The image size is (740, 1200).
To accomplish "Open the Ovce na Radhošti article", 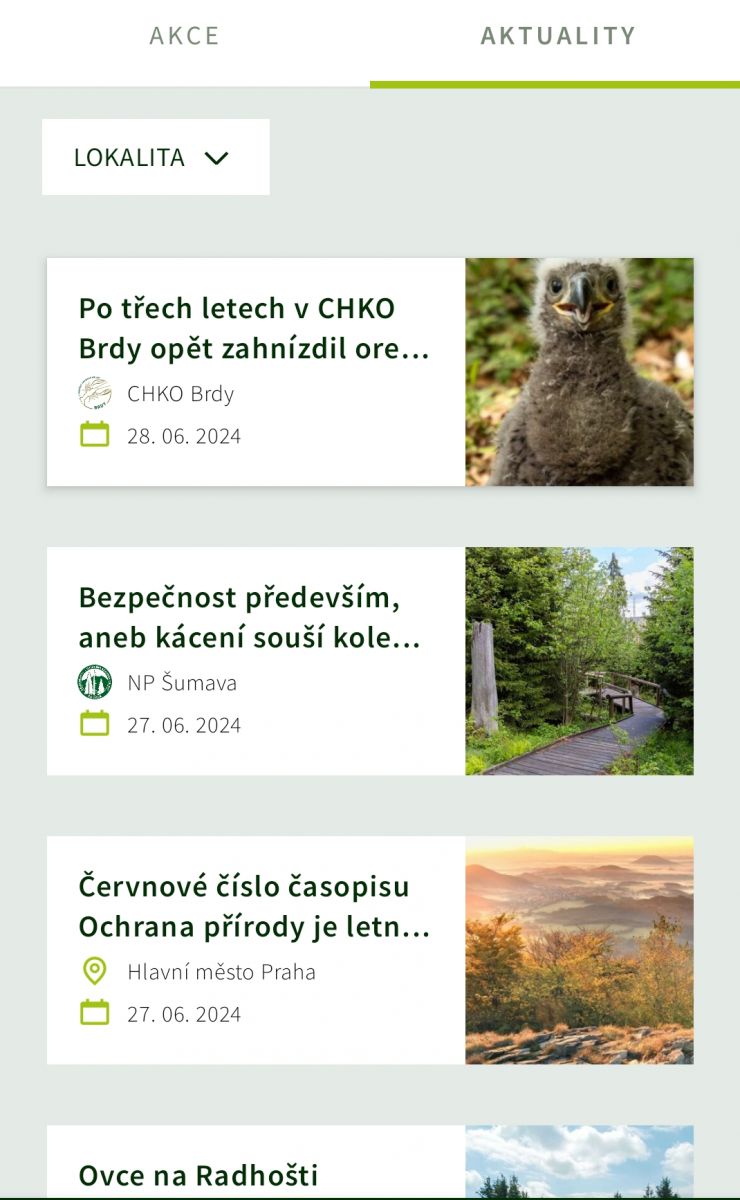I will point(370,1162).
